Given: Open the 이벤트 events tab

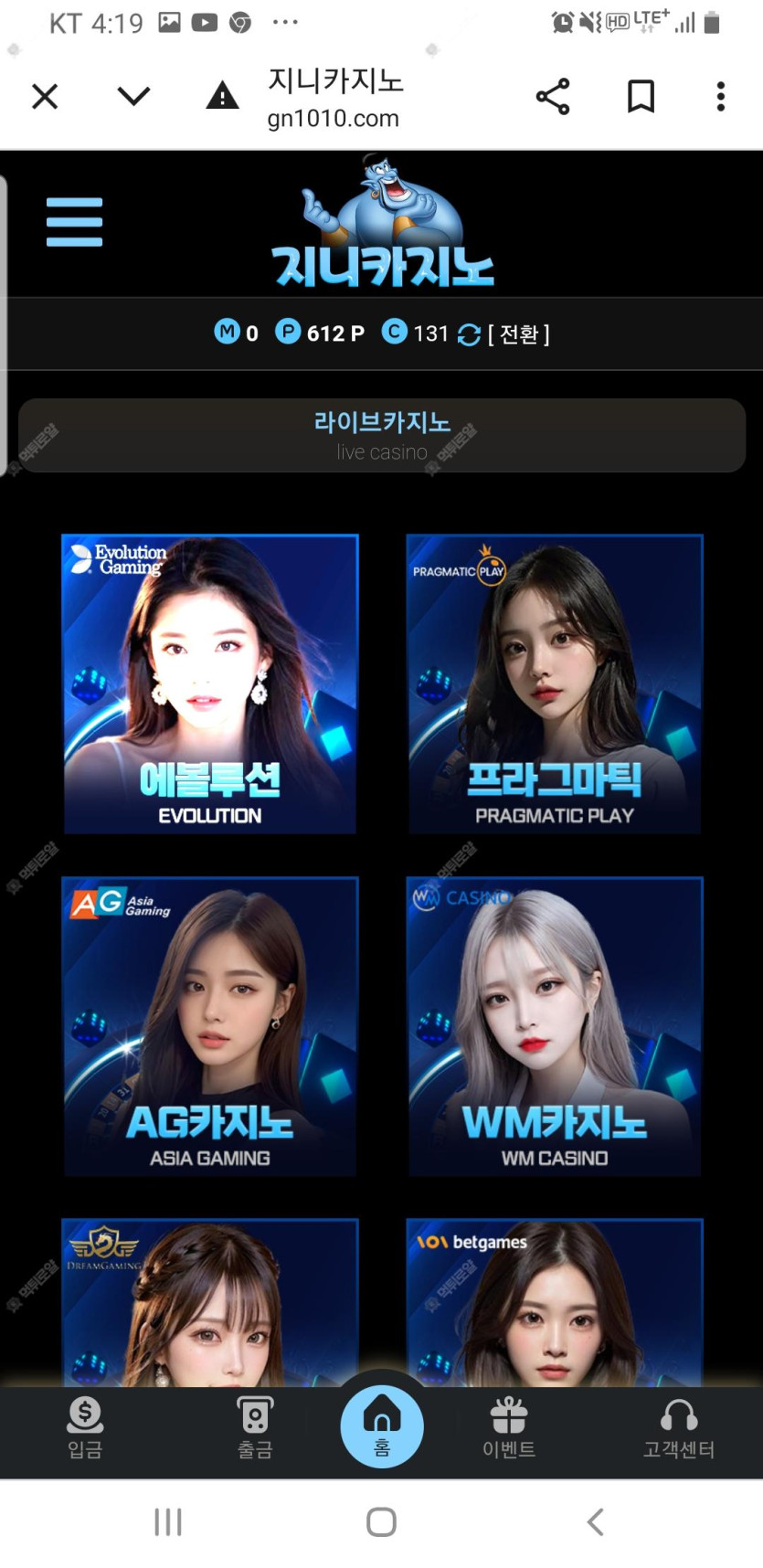Looking at the screenshot, I should 509,1427.
